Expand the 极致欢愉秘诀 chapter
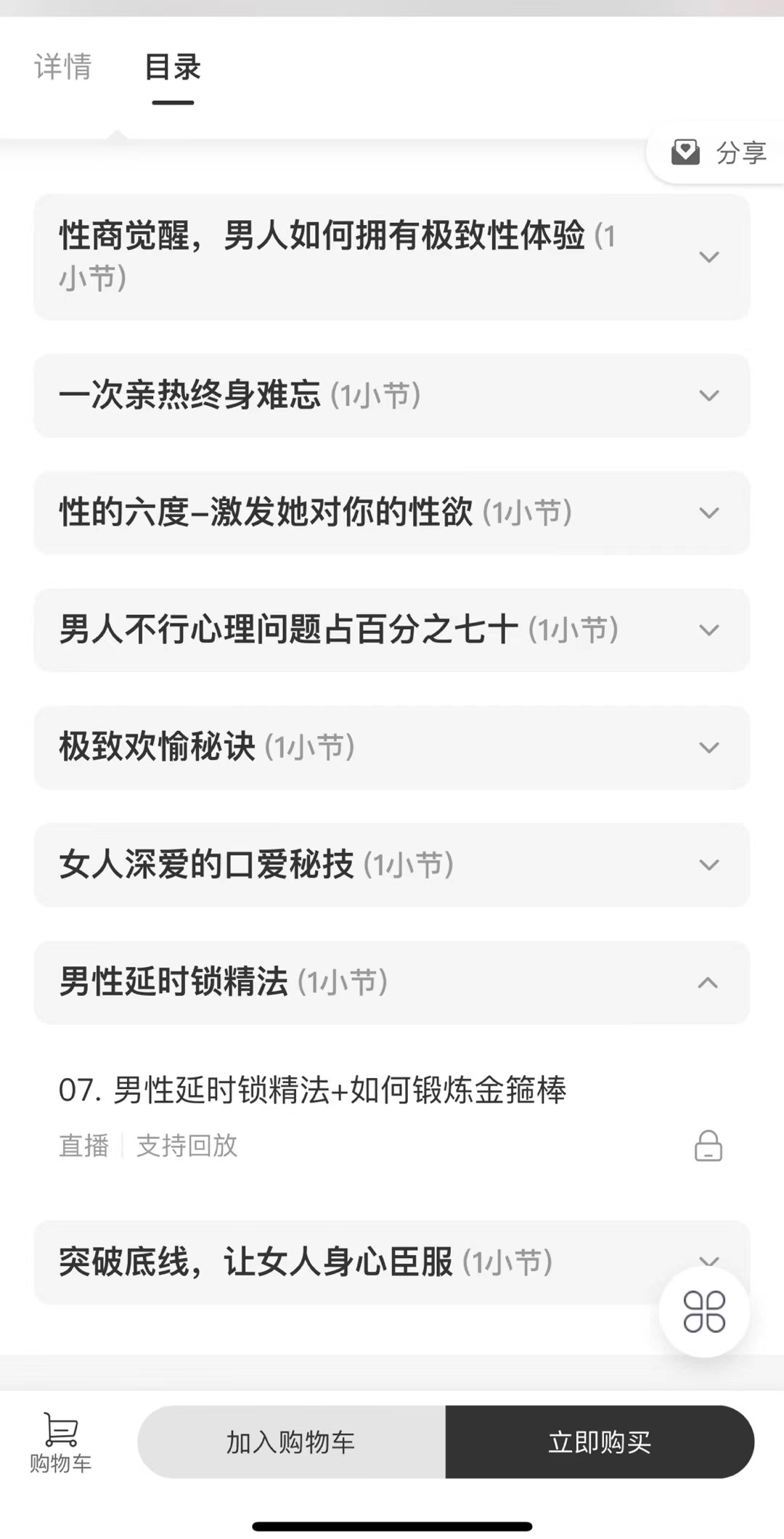 coord(392,747)
